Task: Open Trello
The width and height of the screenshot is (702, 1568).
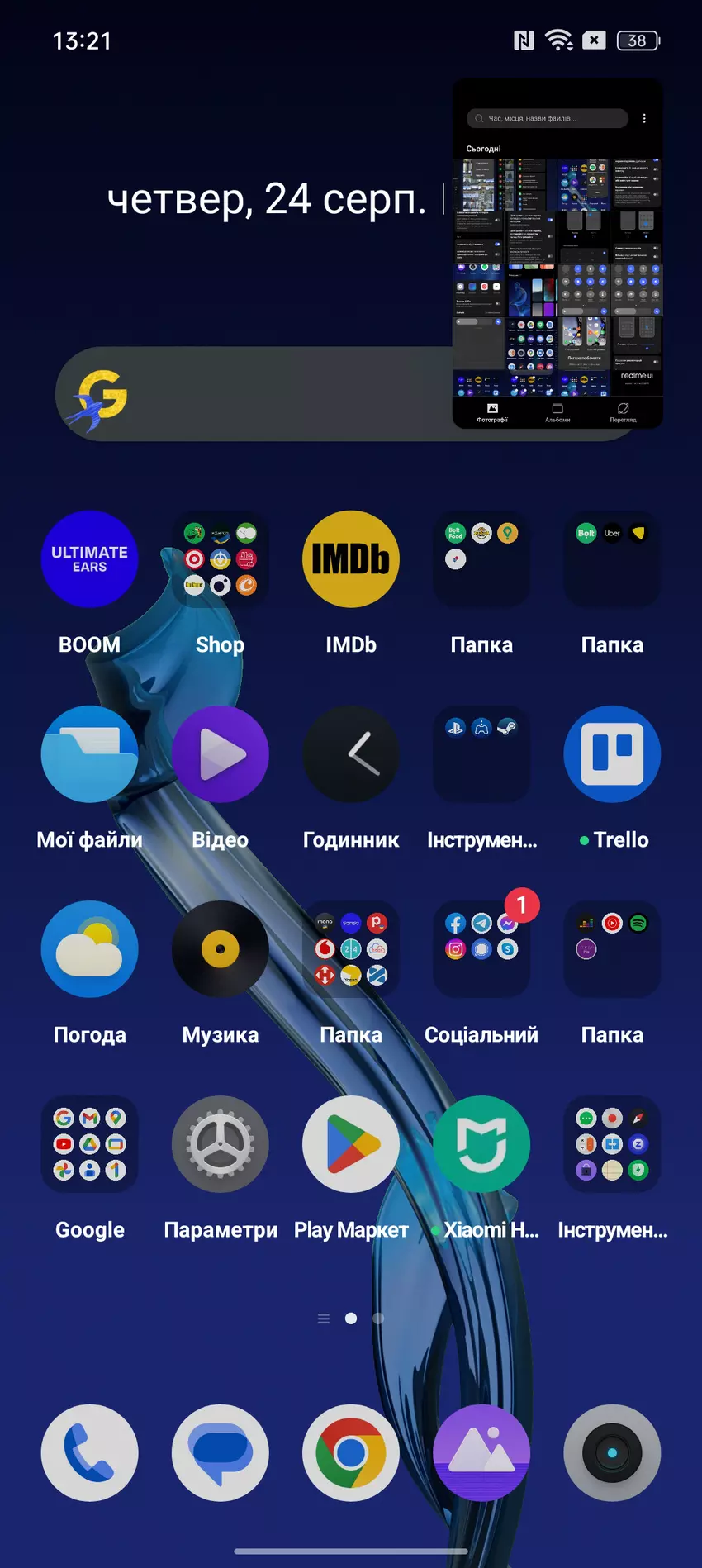Action: coord(612,754)
